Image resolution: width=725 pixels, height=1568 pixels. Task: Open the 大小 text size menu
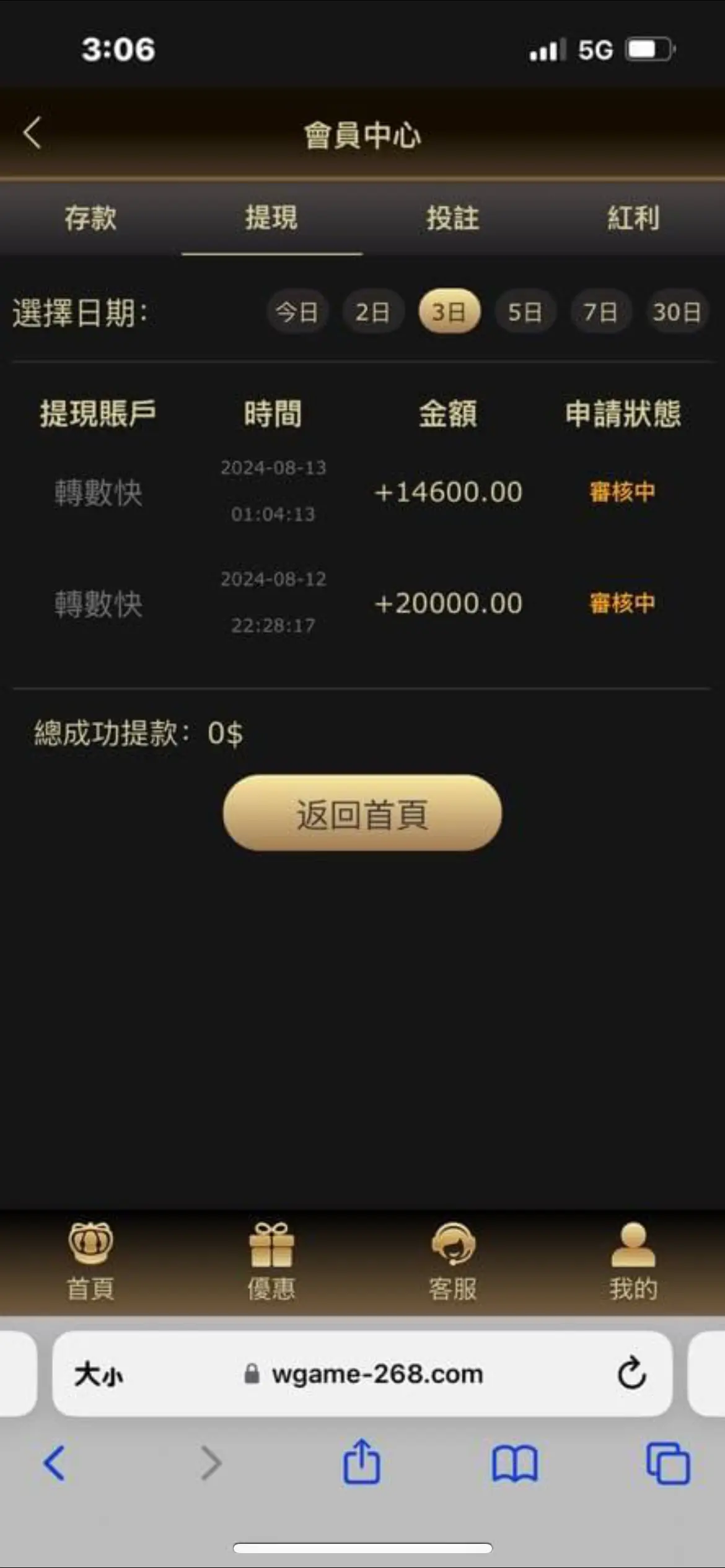pos(99,1374)
